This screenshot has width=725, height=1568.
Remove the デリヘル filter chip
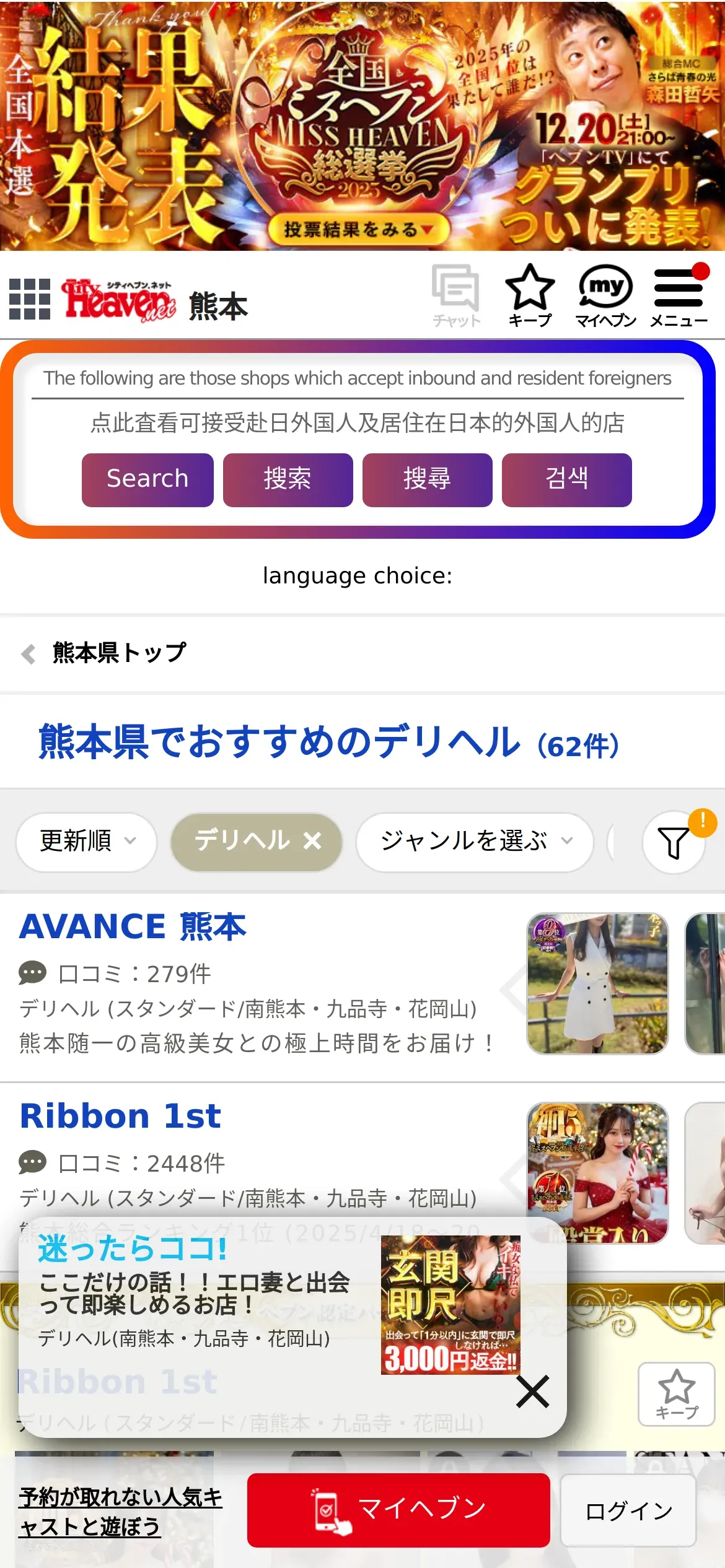pos(312,841)
